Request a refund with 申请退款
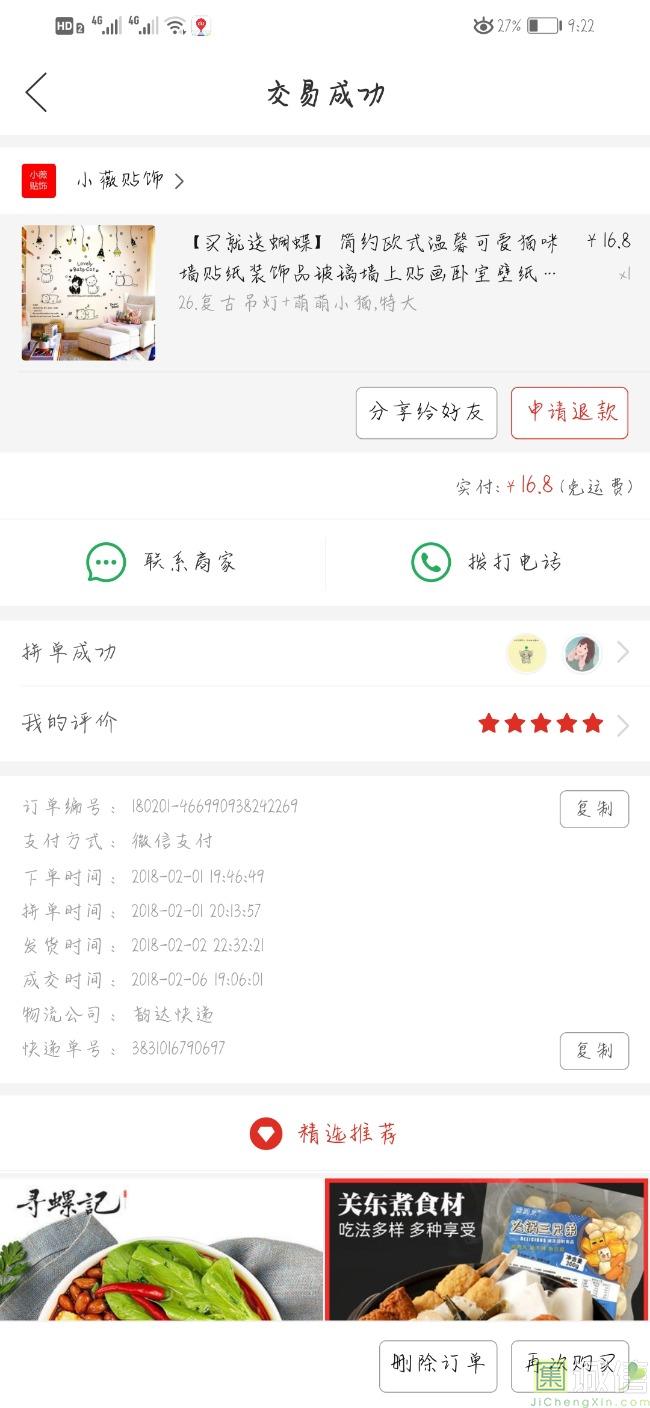 [x=569, y=413]
